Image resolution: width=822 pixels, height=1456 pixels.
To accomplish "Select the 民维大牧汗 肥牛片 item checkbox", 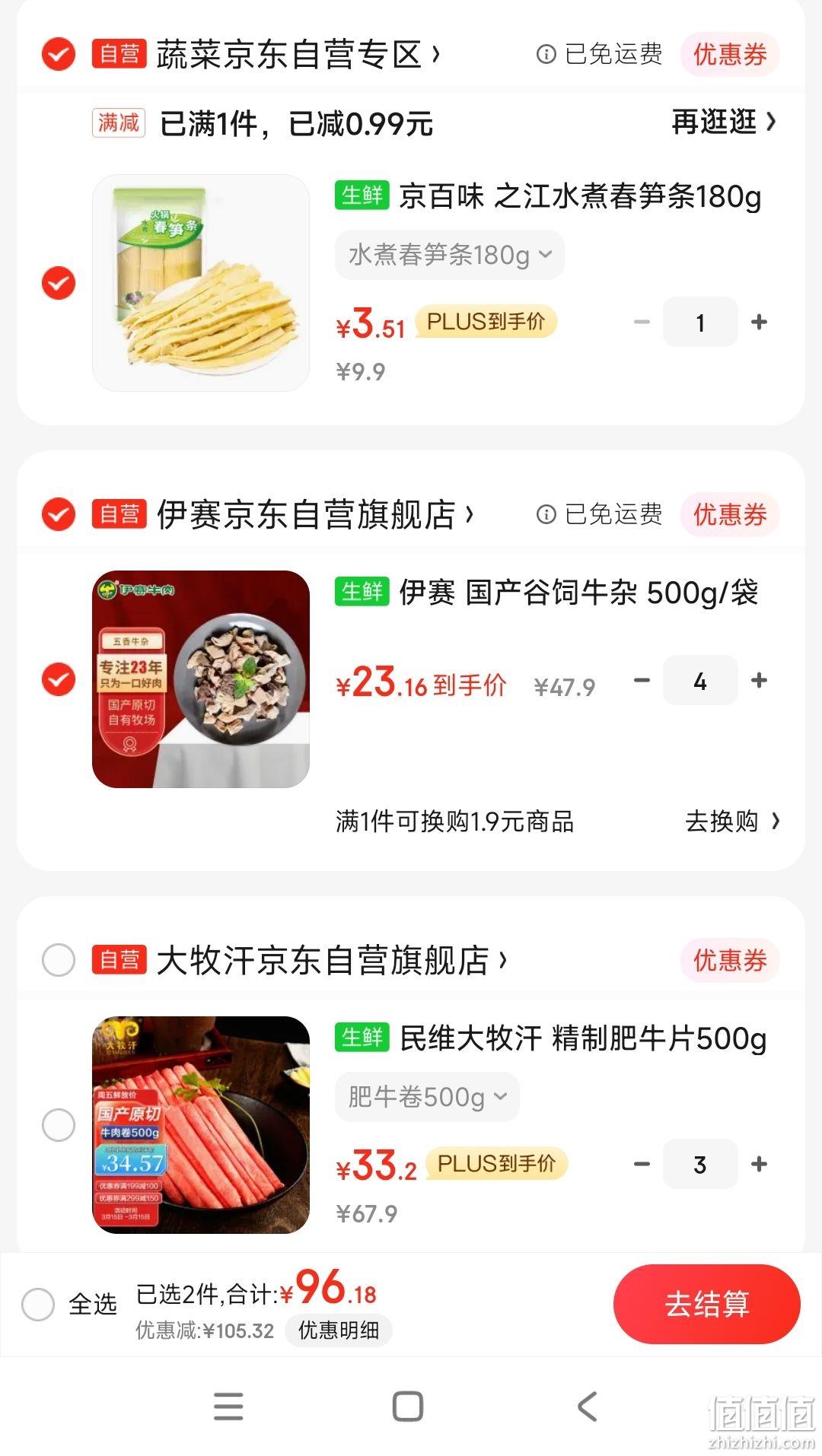I will tap(59, 1125).
